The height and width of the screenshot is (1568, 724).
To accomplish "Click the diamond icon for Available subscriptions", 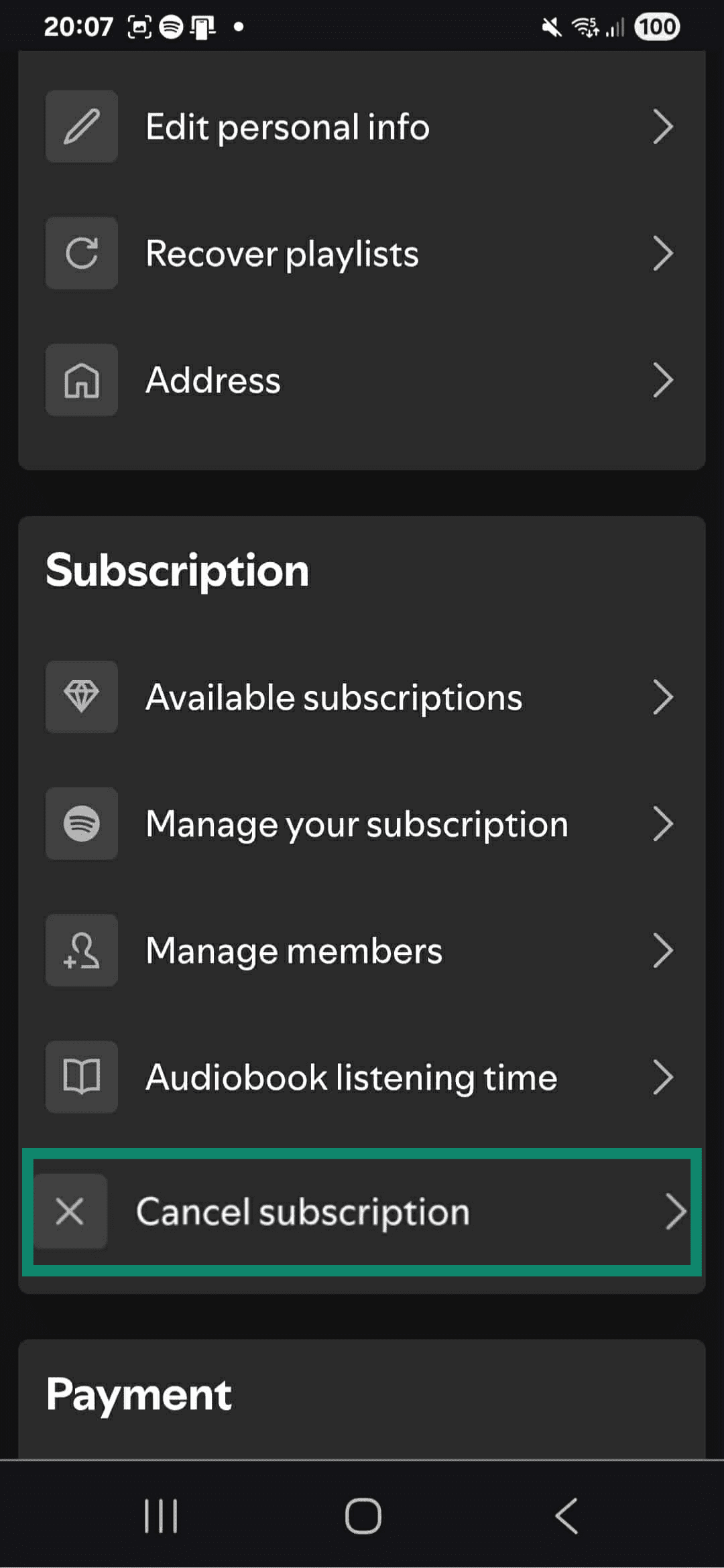I will click(x=80, y=697).
